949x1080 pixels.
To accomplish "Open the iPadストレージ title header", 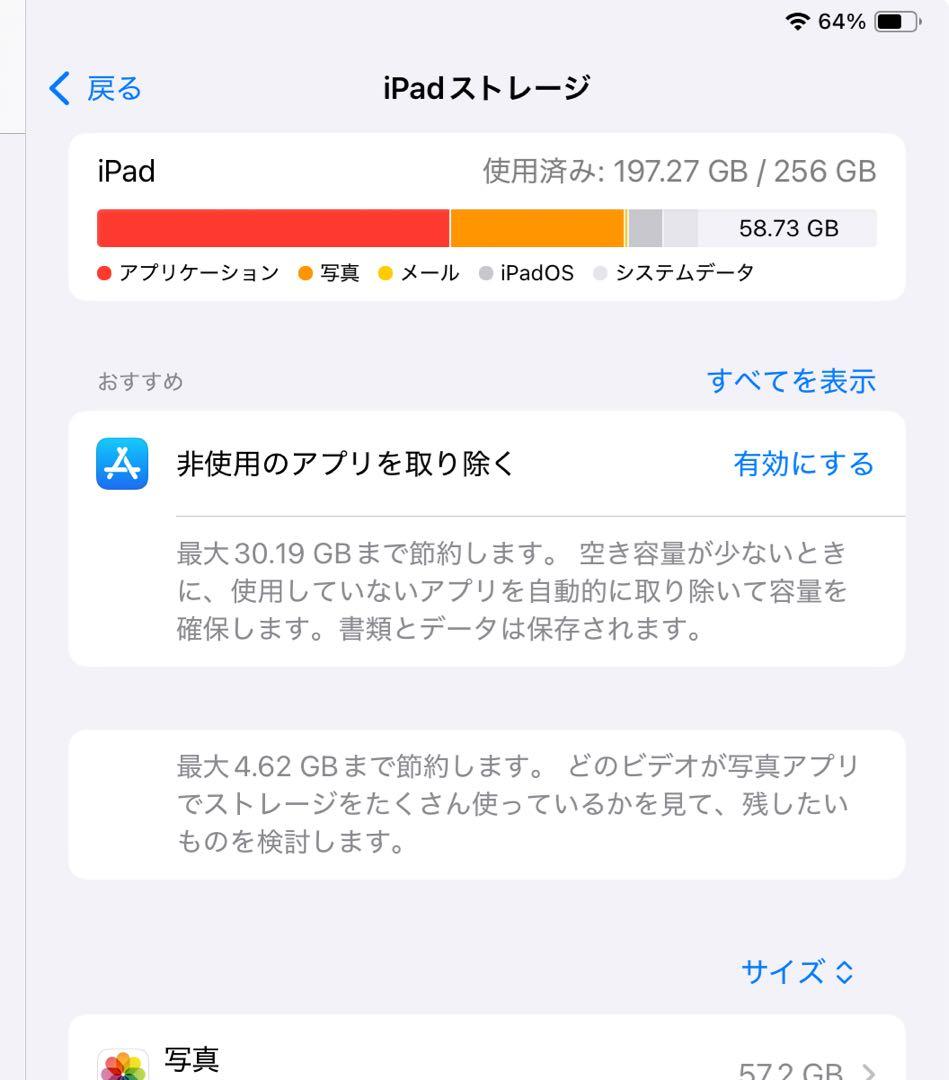I will click(x=484, y=88).
